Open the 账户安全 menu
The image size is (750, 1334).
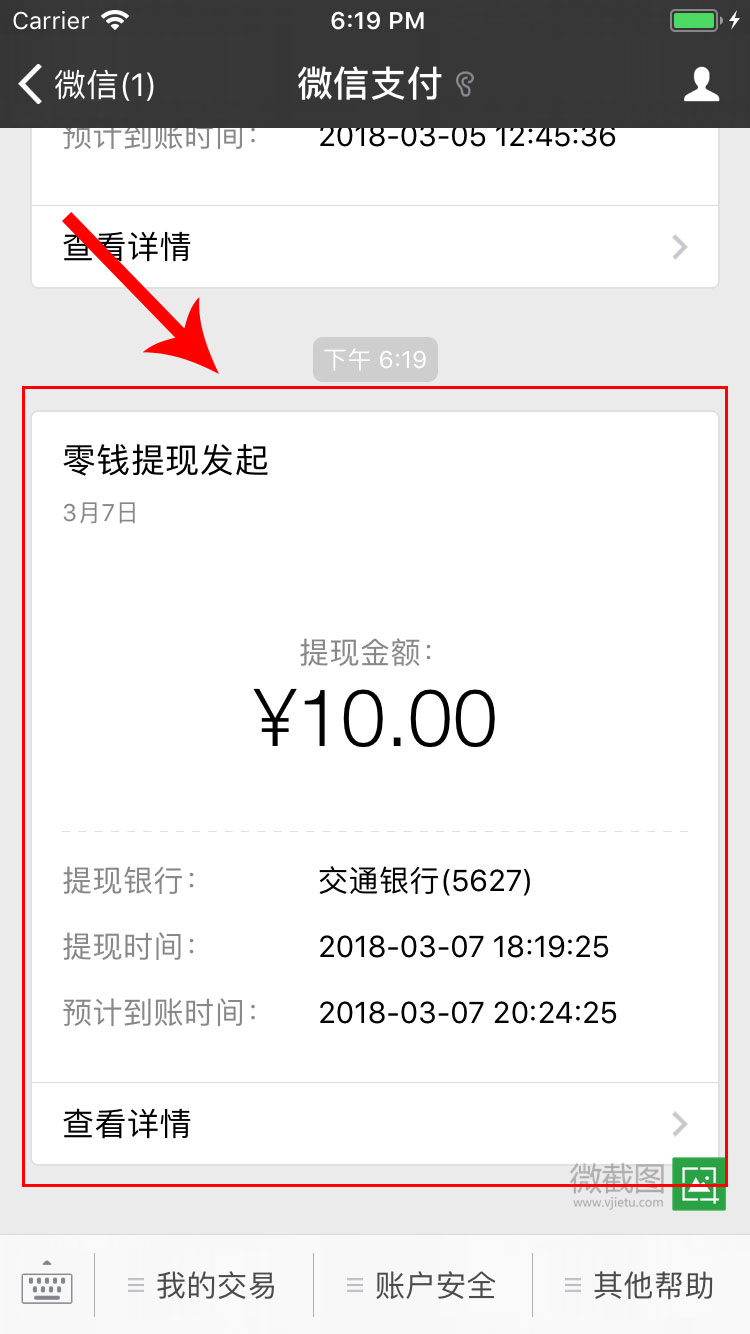pyautogui.click(x=423, y=1285)
